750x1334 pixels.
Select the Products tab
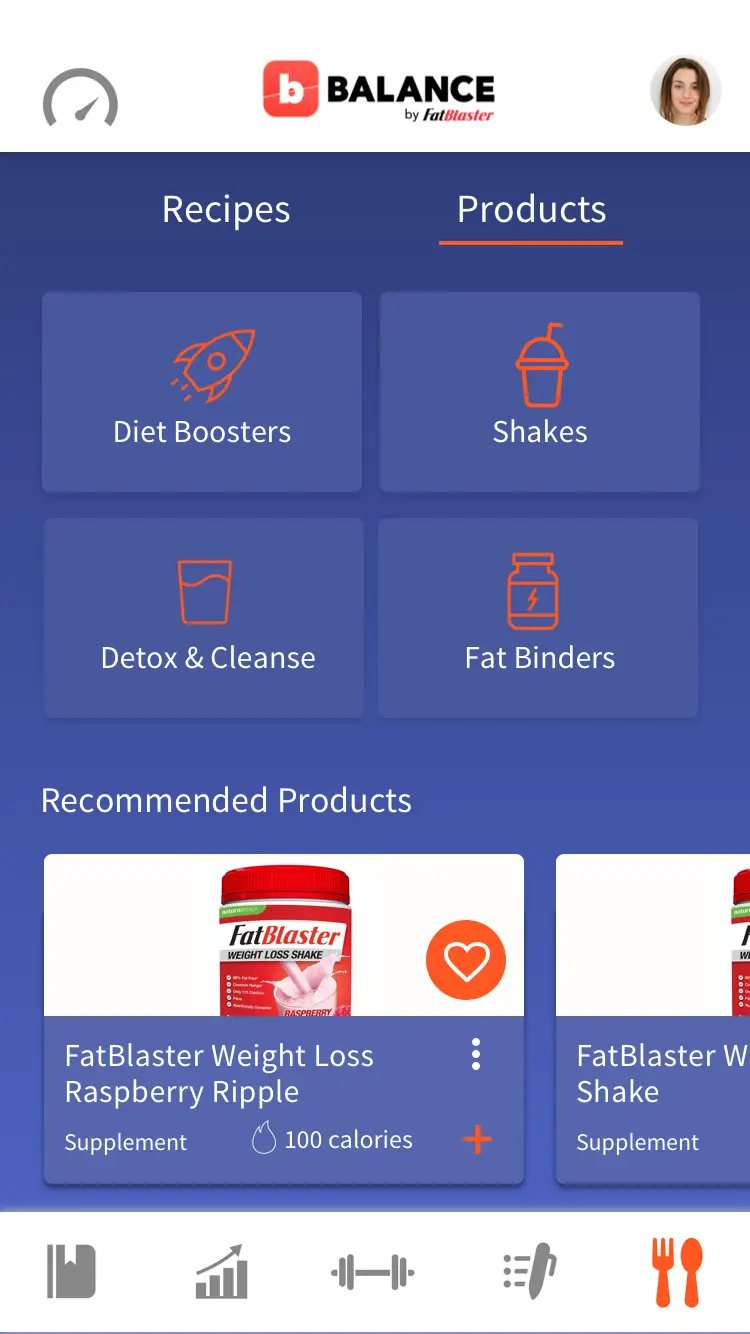tap(531, 210)
